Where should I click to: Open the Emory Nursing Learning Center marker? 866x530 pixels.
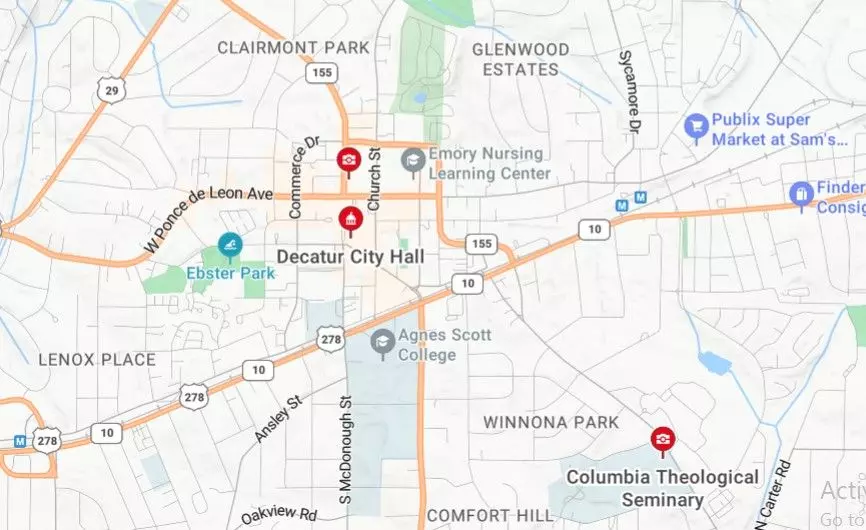[412, 160]
